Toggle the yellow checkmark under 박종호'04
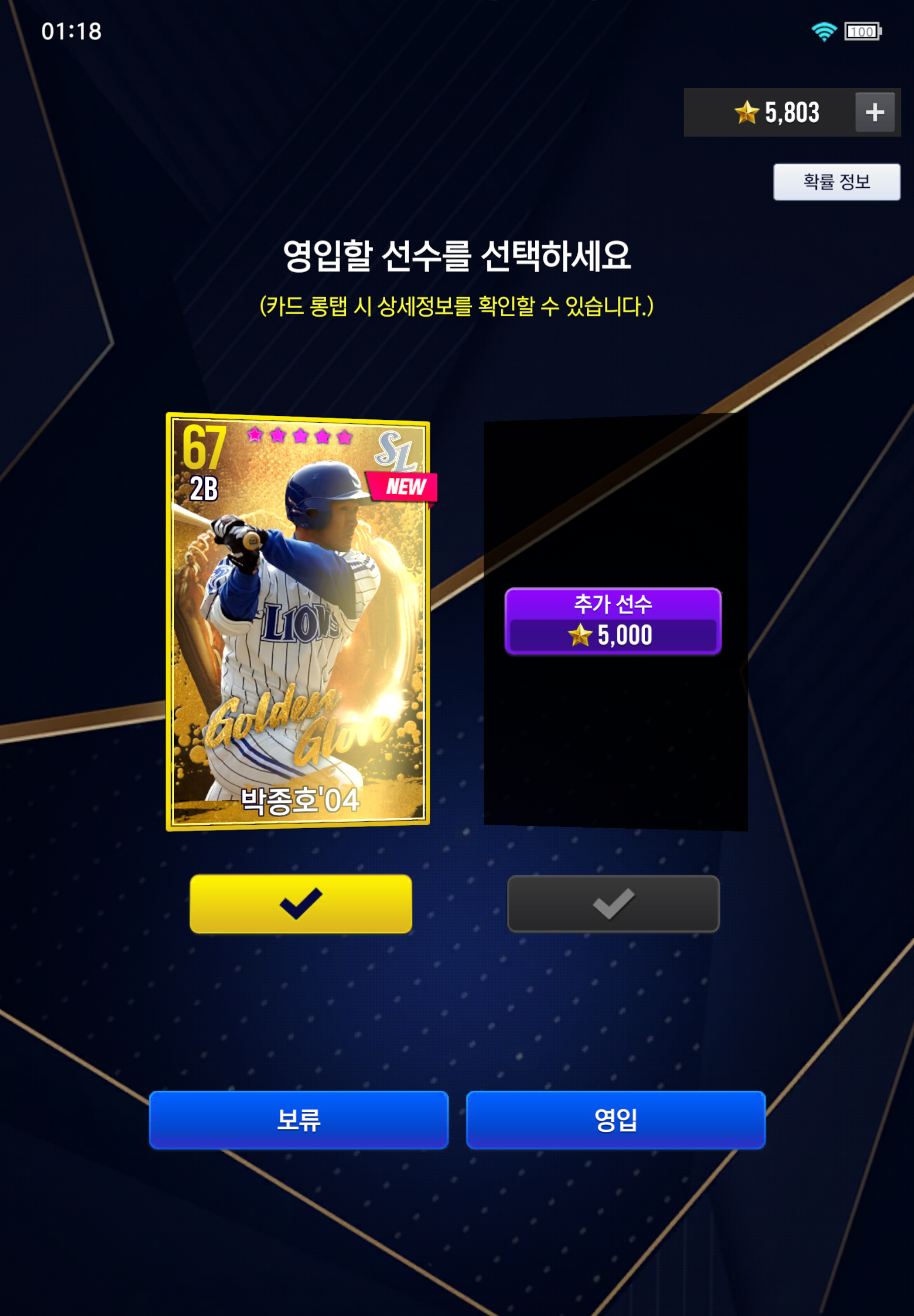This screenshot has width=914, height=1316. point(301,903)
